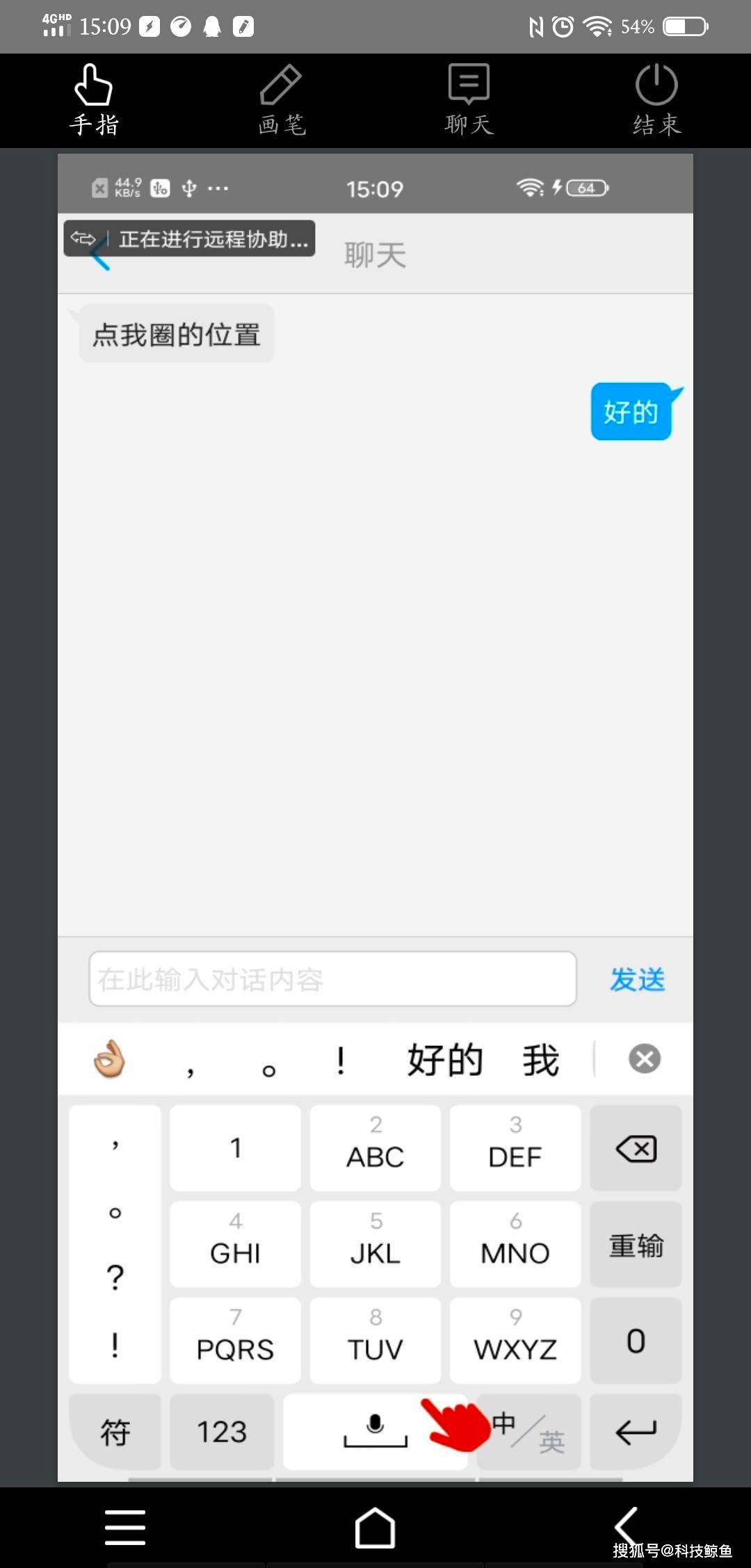Screen dimensions: 751x1568
Task: Open the 符 symbols keyboard
Action: point(115,1432)
